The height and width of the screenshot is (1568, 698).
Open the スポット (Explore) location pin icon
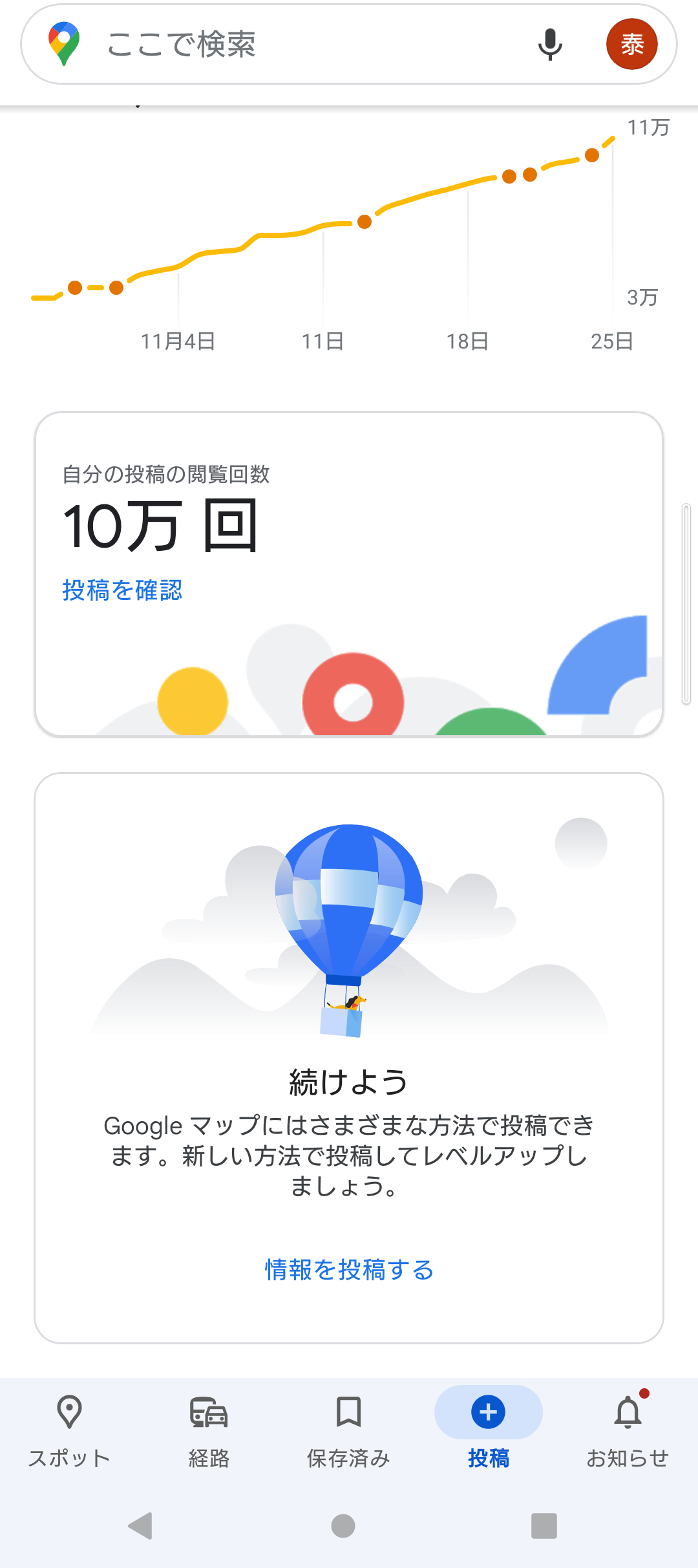click(x=69, y=1412)
